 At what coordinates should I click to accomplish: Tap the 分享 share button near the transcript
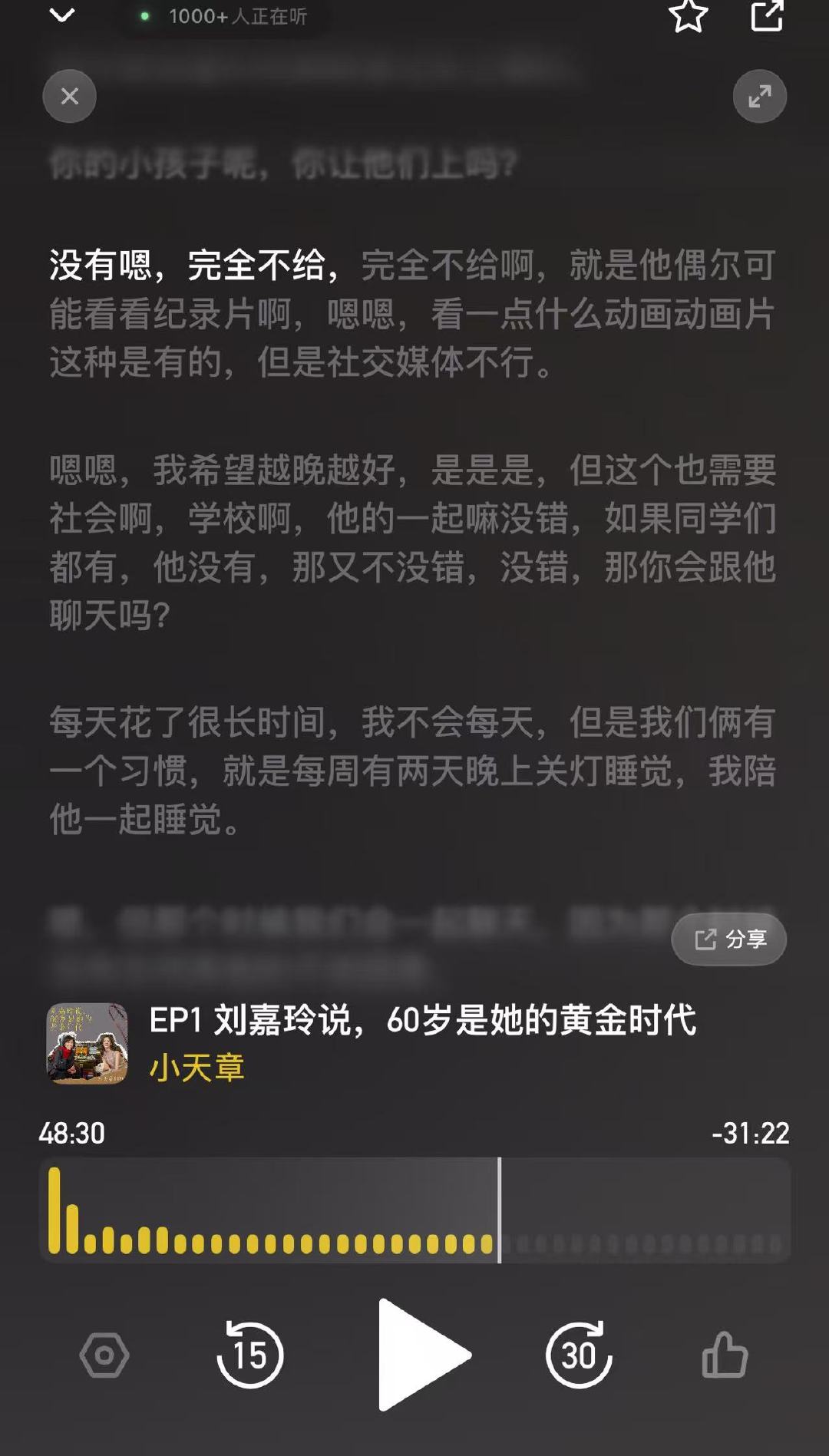pyautogui.click(x=727, y=938)
